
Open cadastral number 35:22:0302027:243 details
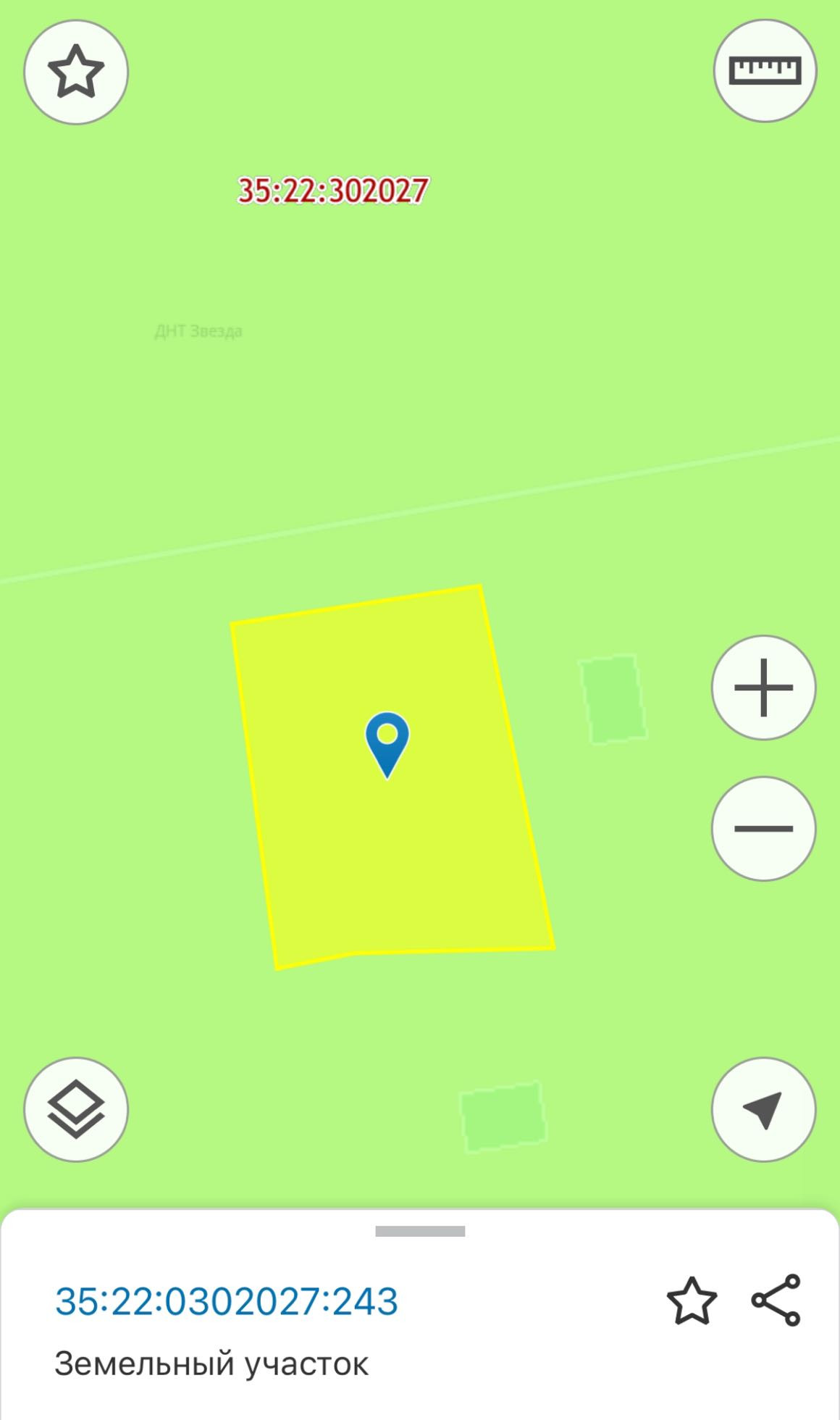227,1301
